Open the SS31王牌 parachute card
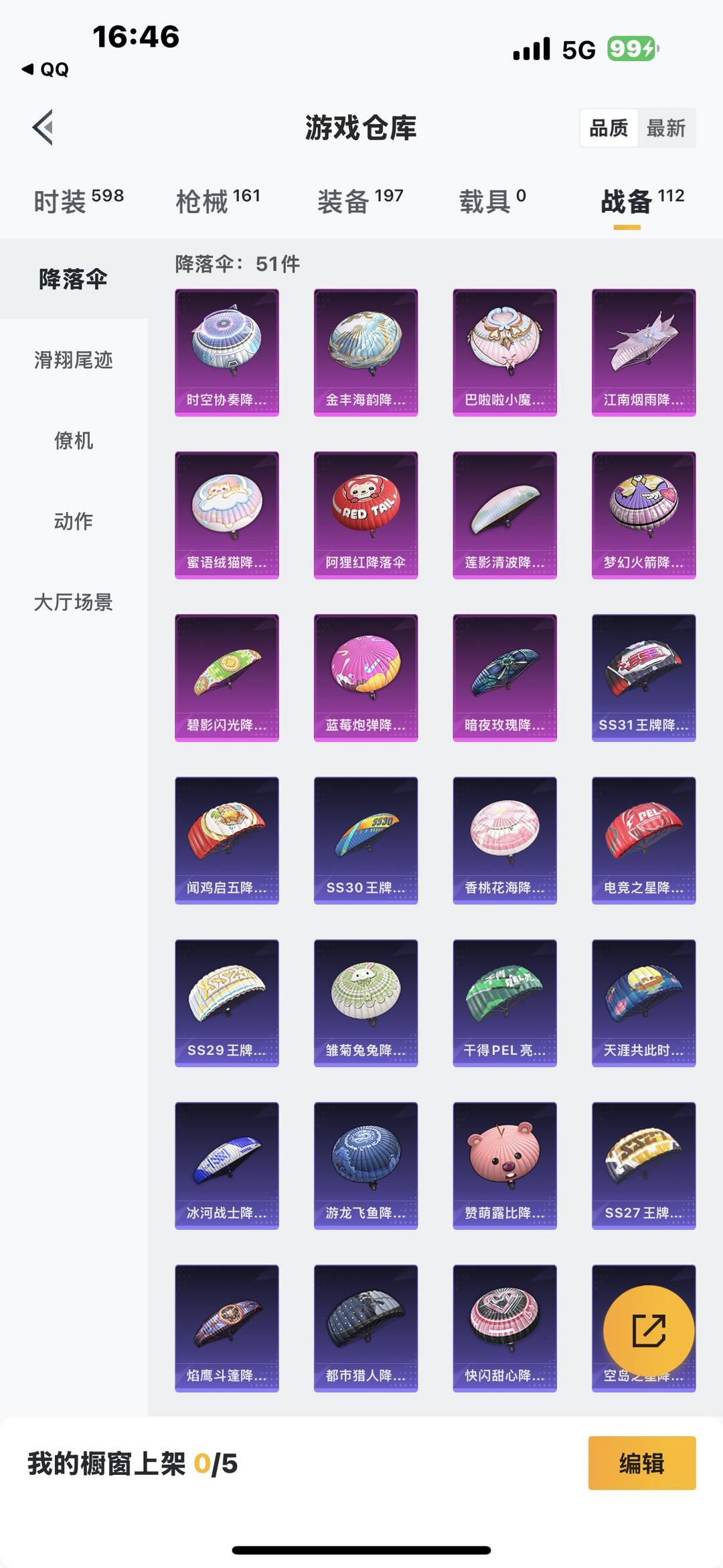 (644, 678)
